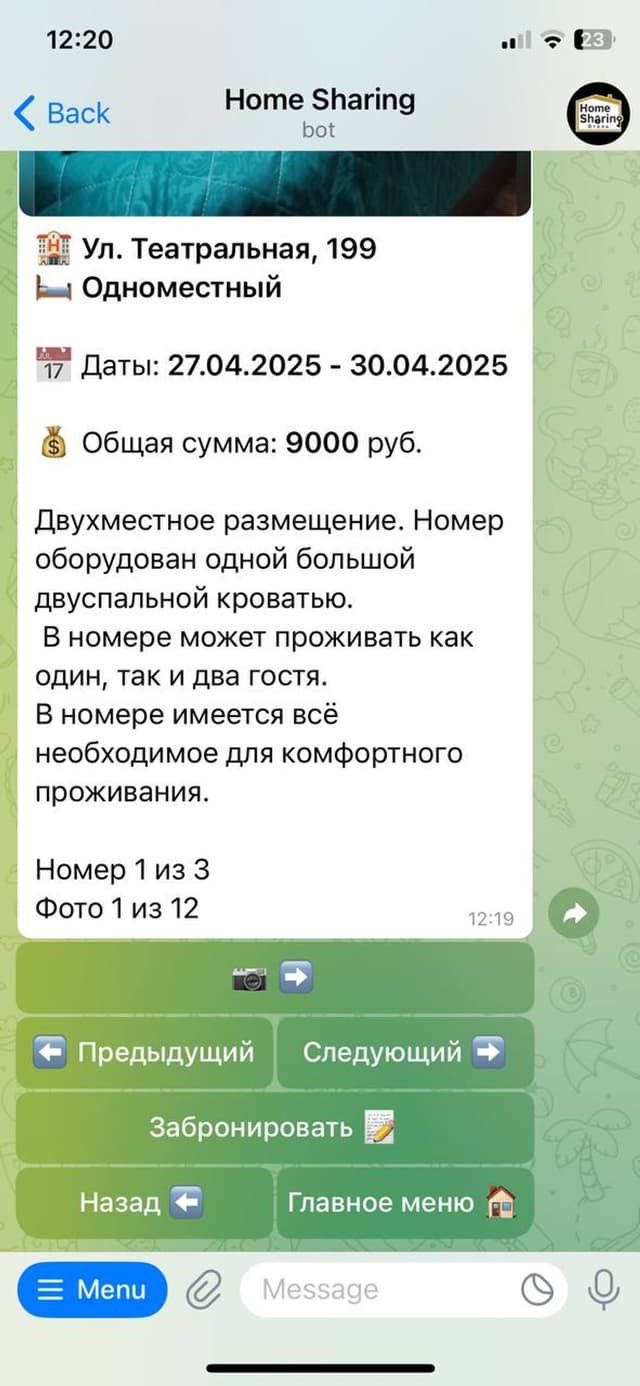Show the next photo with camera arrow button
The height and width of the screenshot is (1386, 640).
[274, 978]
